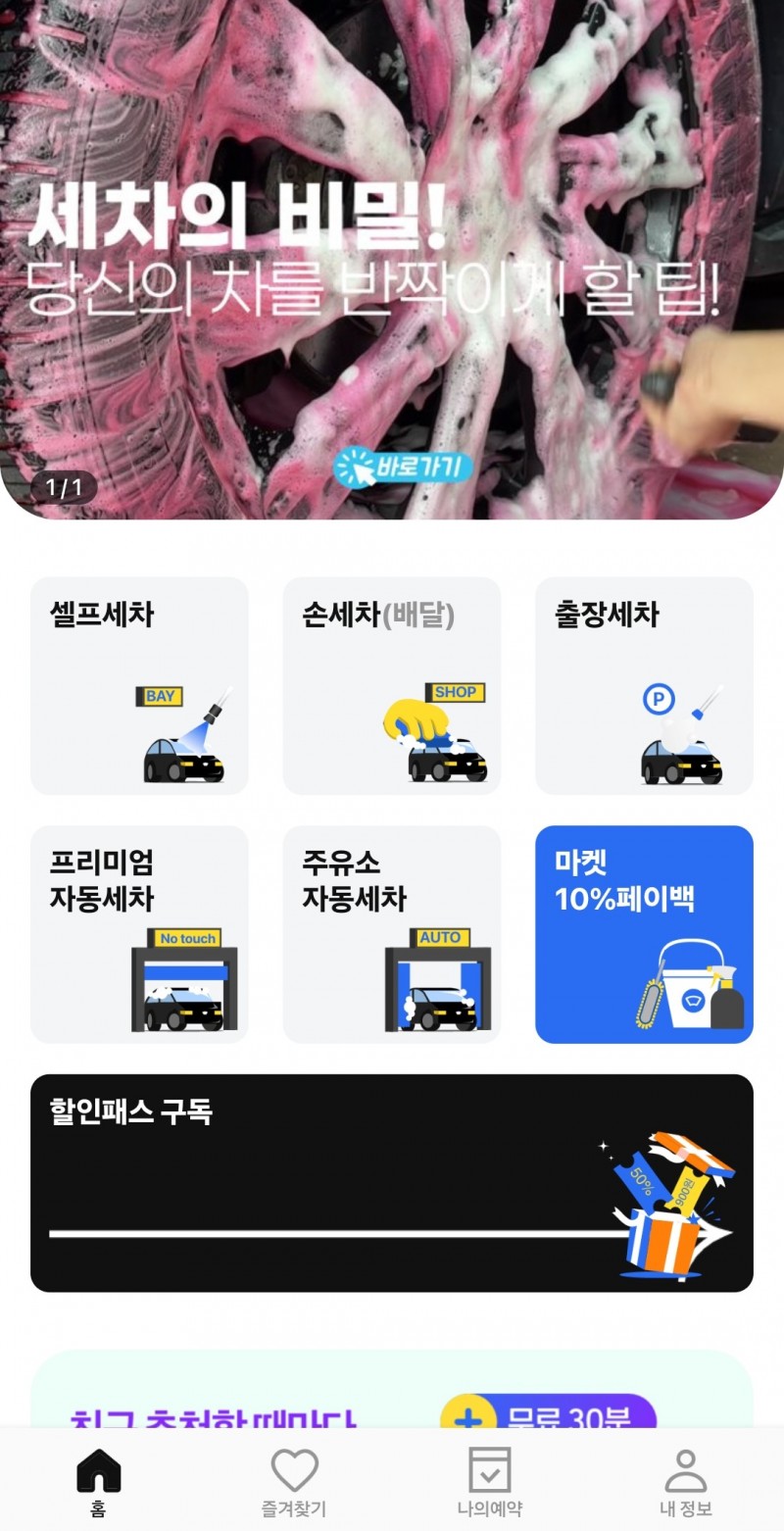Screen dimensions: 784x1531
Task: Open the 마켓 10%페이백 market section
Action: (x=644, y=931)
